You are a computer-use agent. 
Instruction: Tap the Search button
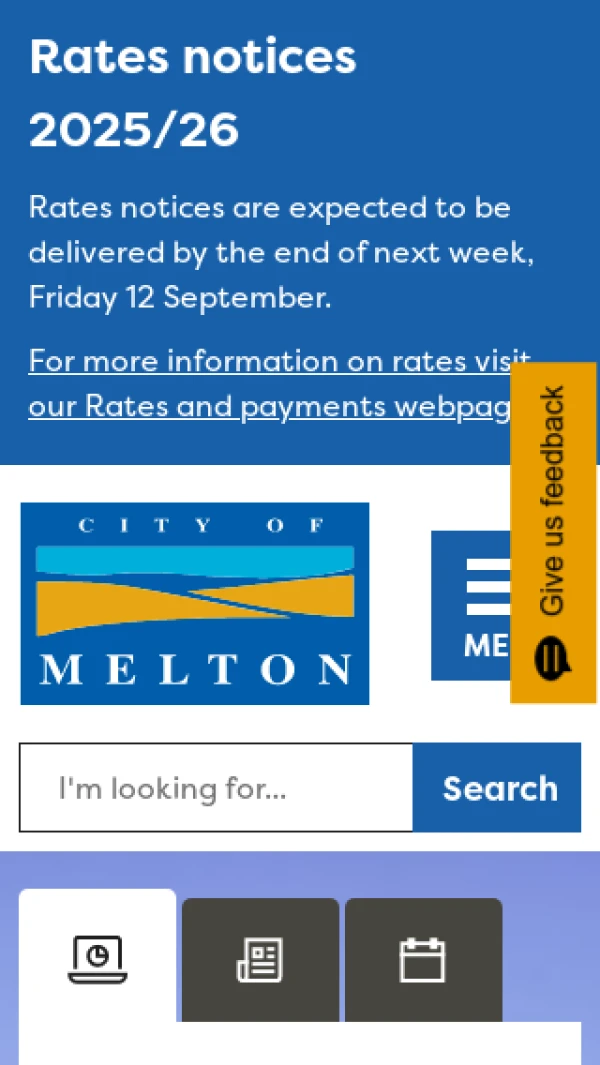pos(498,788)
